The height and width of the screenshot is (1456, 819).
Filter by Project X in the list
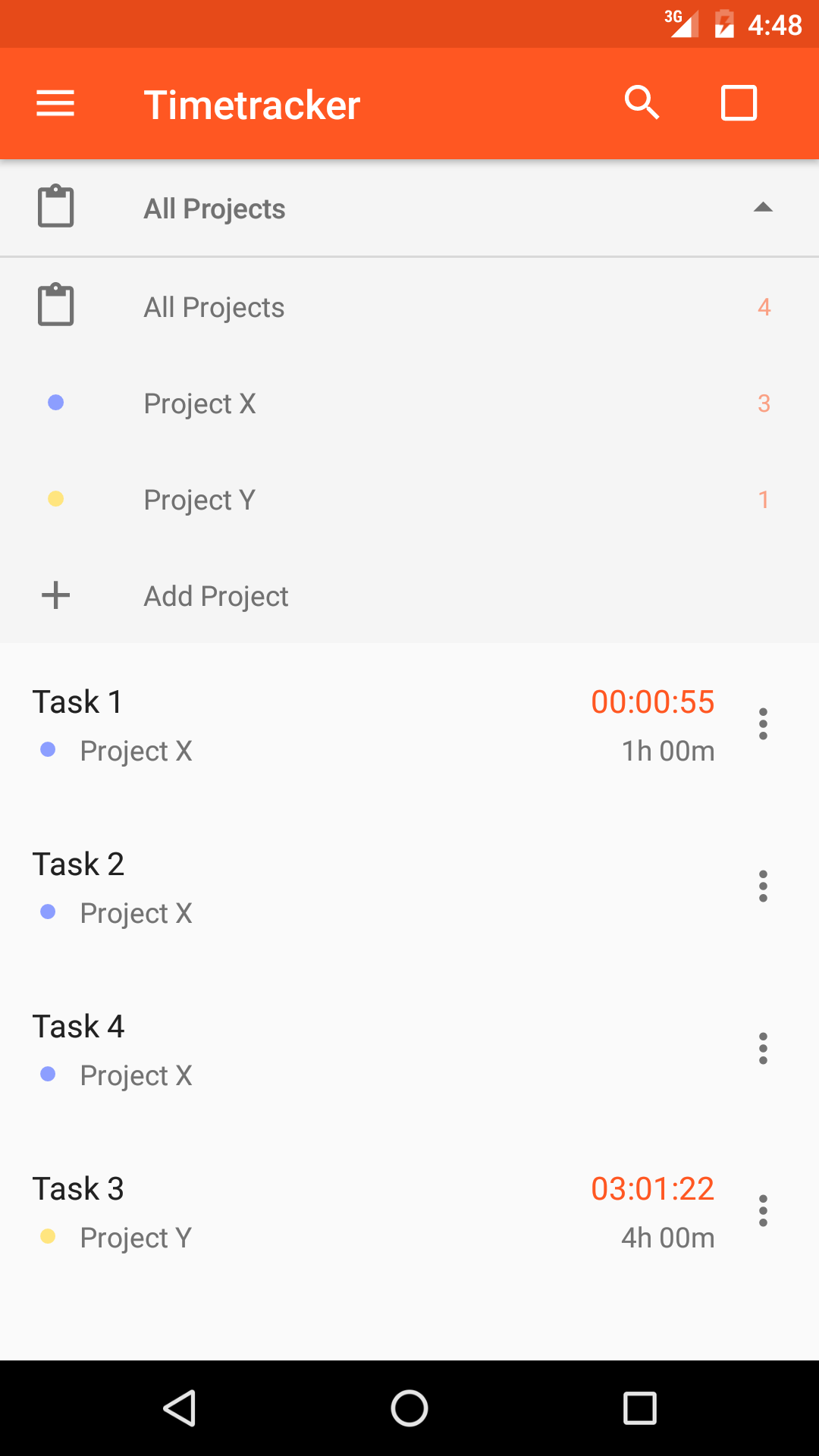pos(409,403)
